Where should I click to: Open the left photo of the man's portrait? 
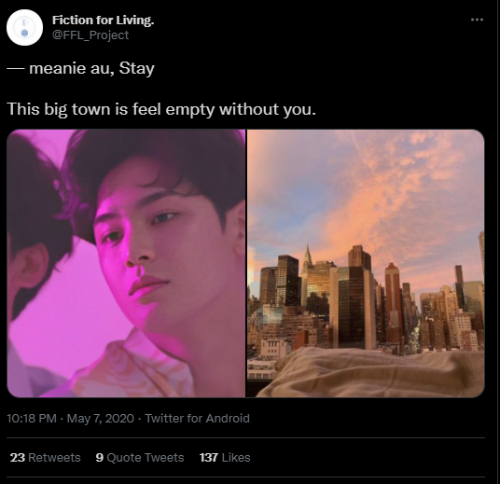[x=126, y=263]
